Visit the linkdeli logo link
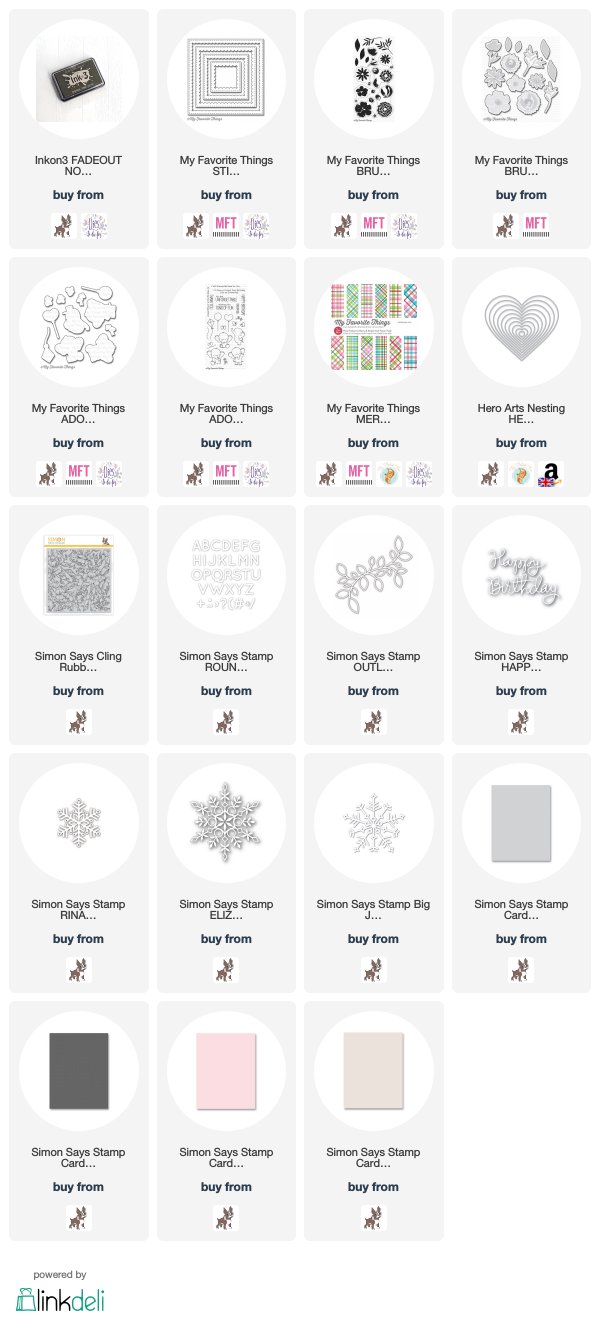600x1321 pixels. (x=60, y=1299)
